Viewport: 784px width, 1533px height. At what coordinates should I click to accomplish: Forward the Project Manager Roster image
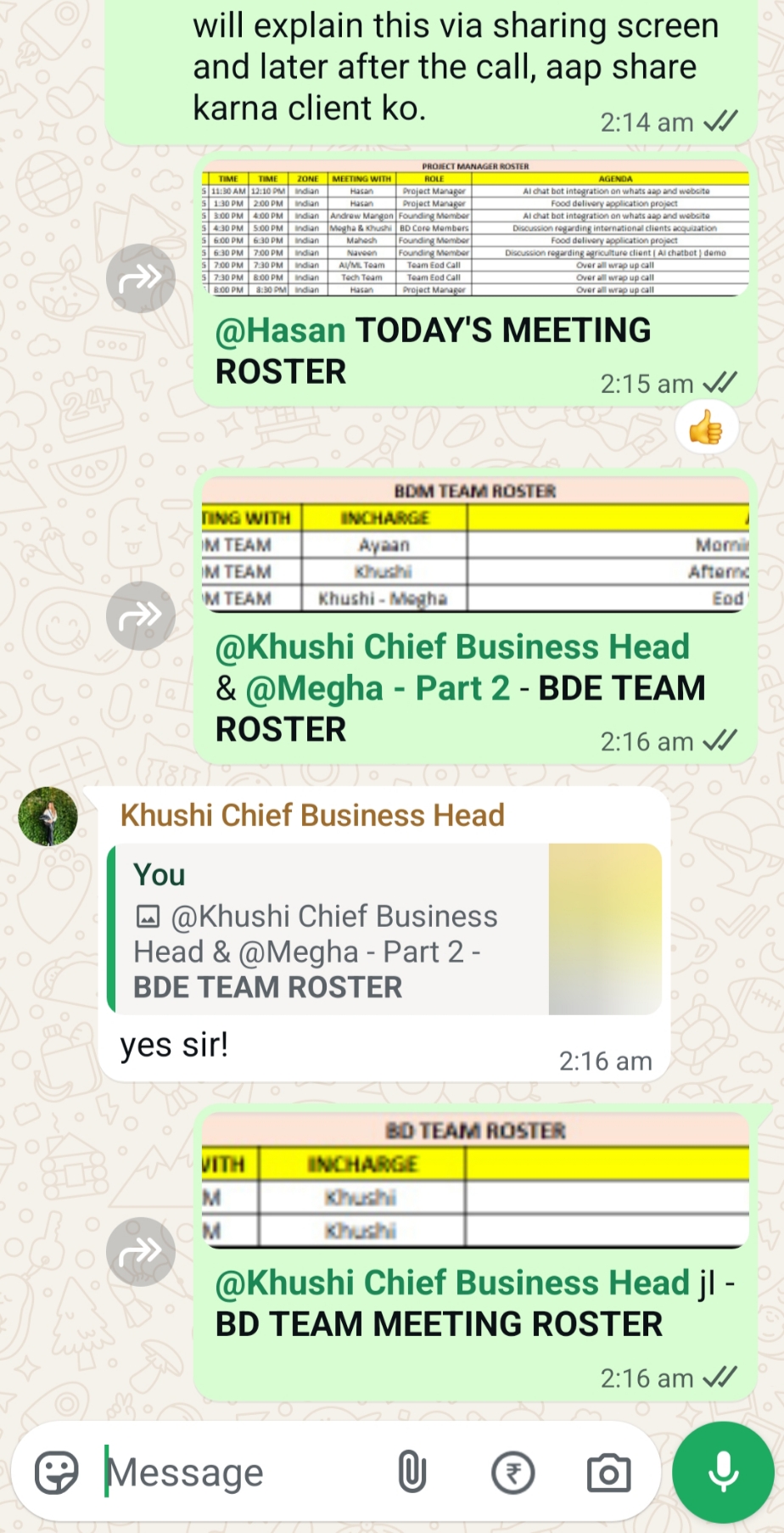coord(140,278)
